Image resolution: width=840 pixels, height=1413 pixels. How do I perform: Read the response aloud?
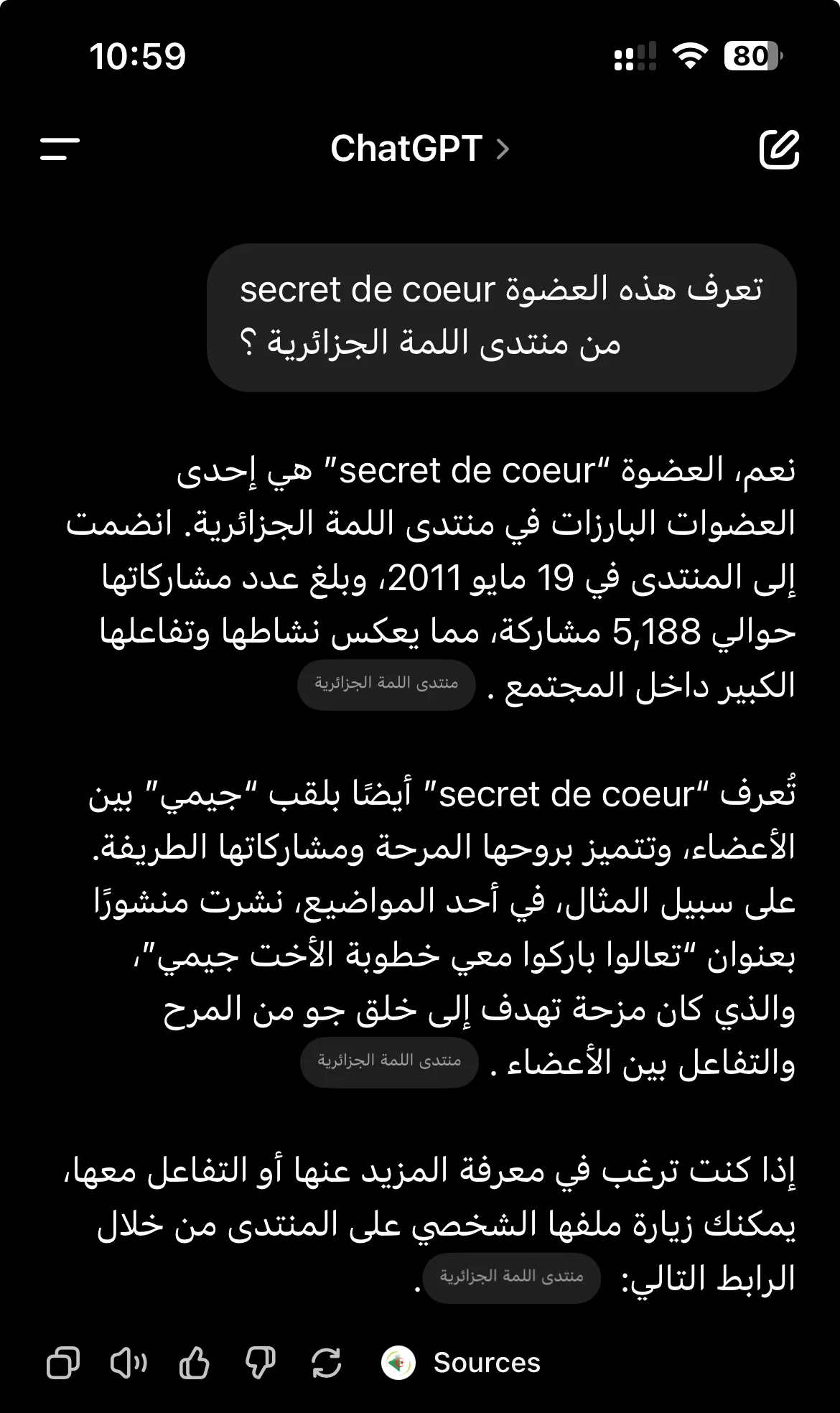(x=129, y=1363)
